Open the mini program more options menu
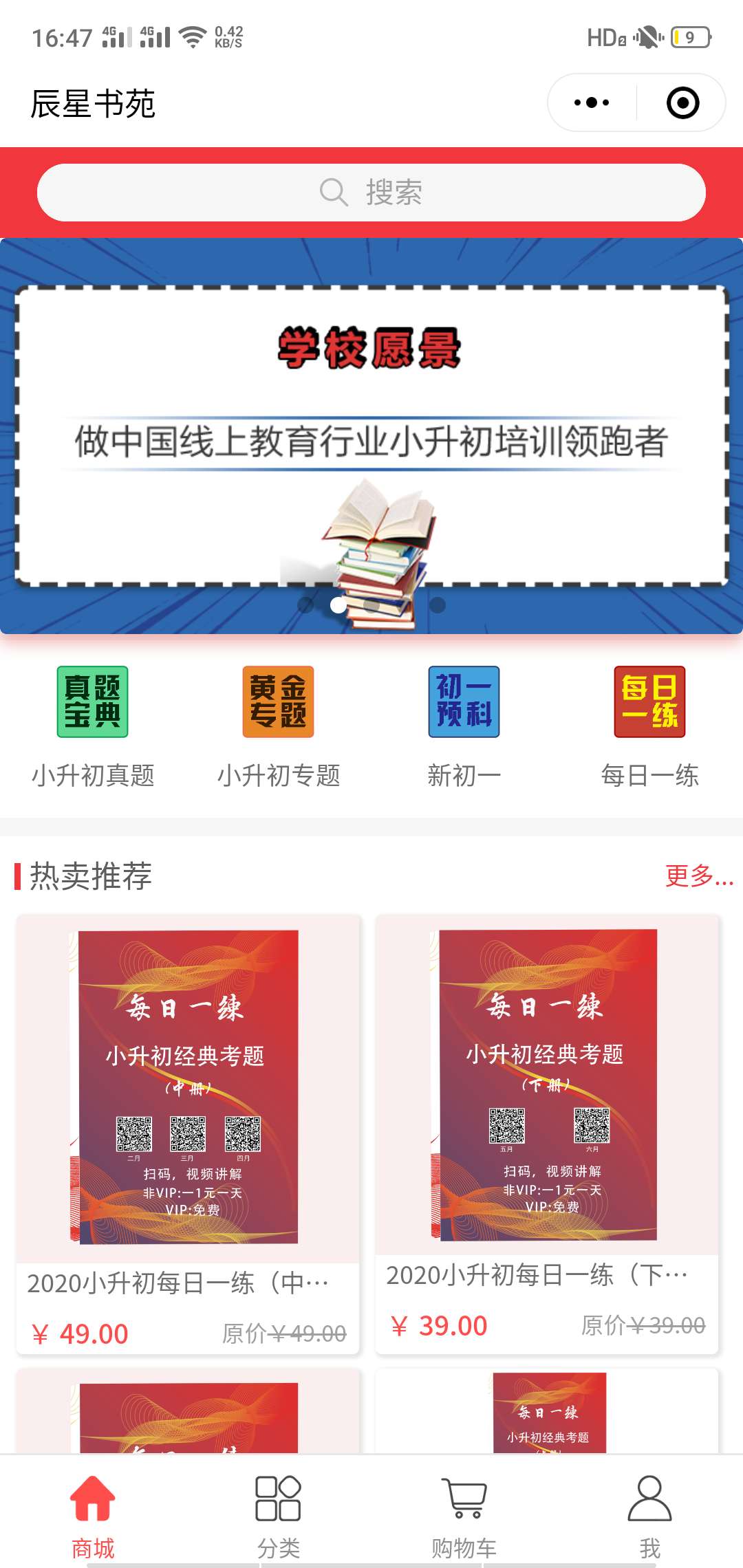The width and height of the screenshot is (743, 1568). pos(591,103)
